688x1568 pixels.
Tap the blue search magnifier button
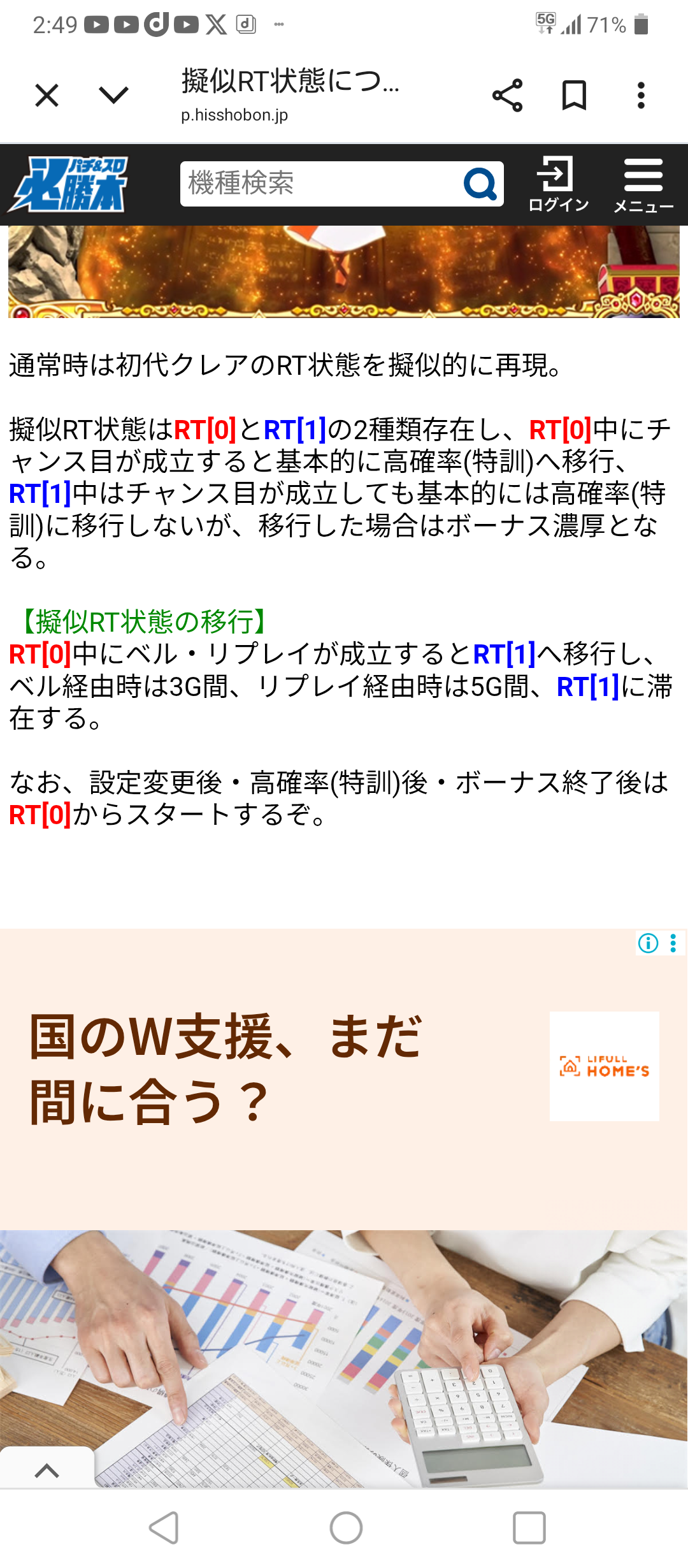[x=480, y=184]
